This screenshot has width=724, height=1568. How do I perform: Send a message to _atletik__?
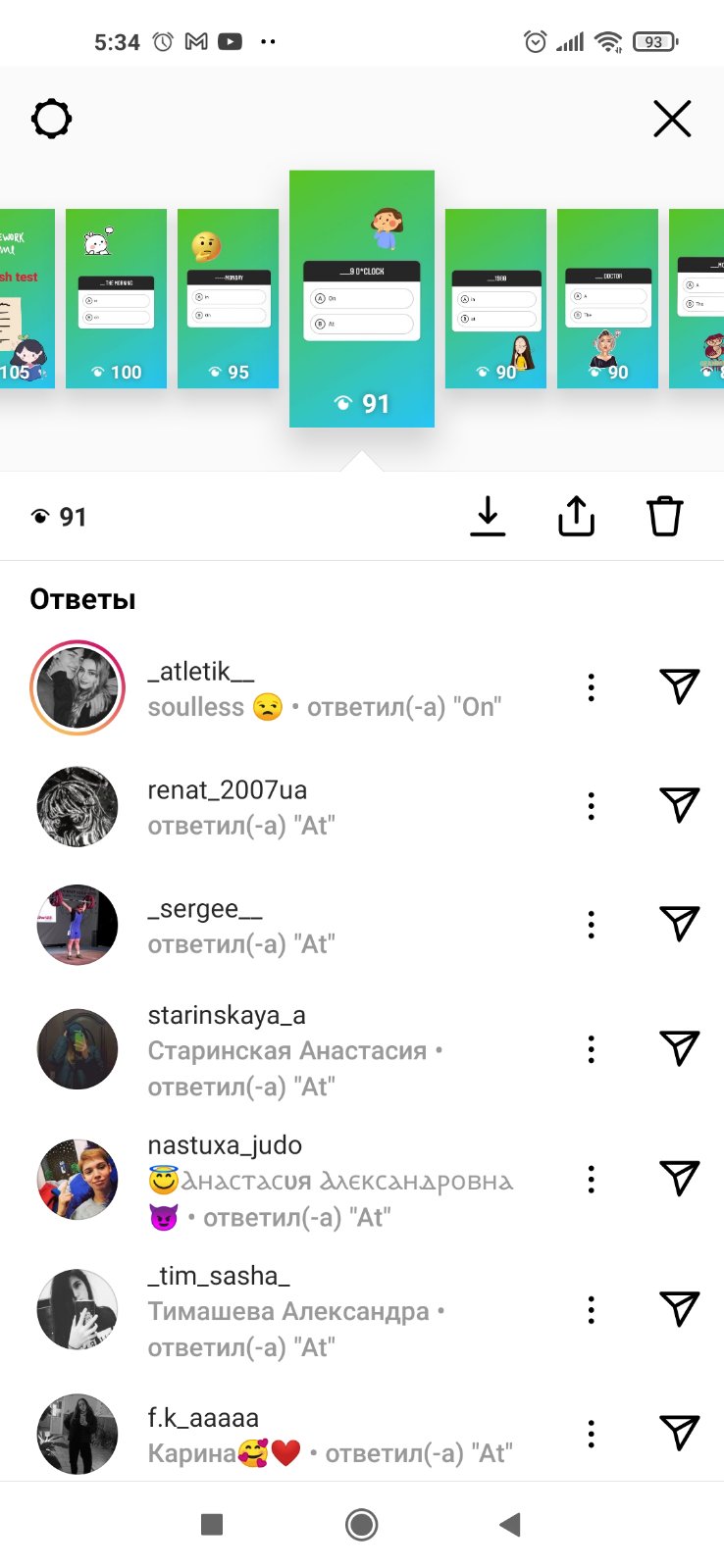point(679,686)
